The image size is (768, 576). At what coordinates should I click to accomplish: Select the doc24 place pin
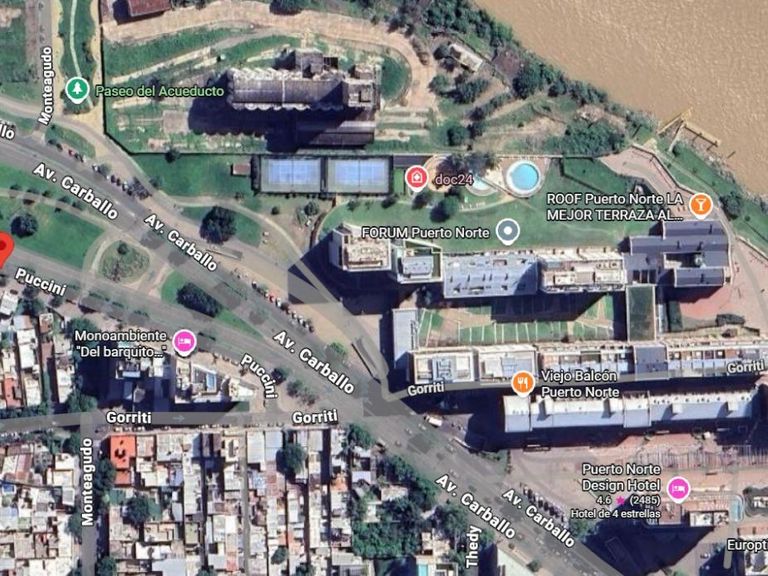click(x=416, y=179)
